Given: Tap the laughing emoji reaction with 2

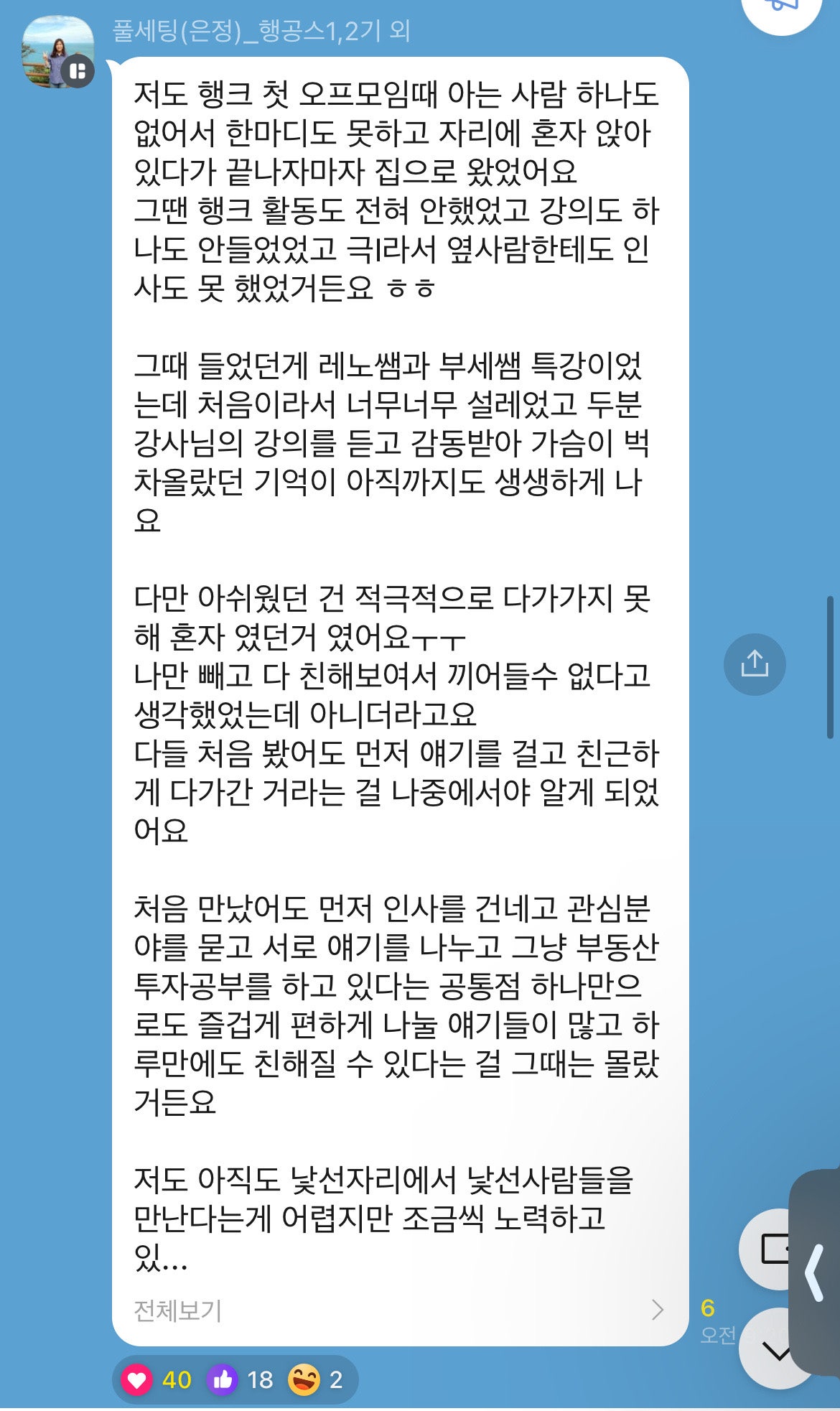Looking at the screenshot, I should tap(316, 1379).
